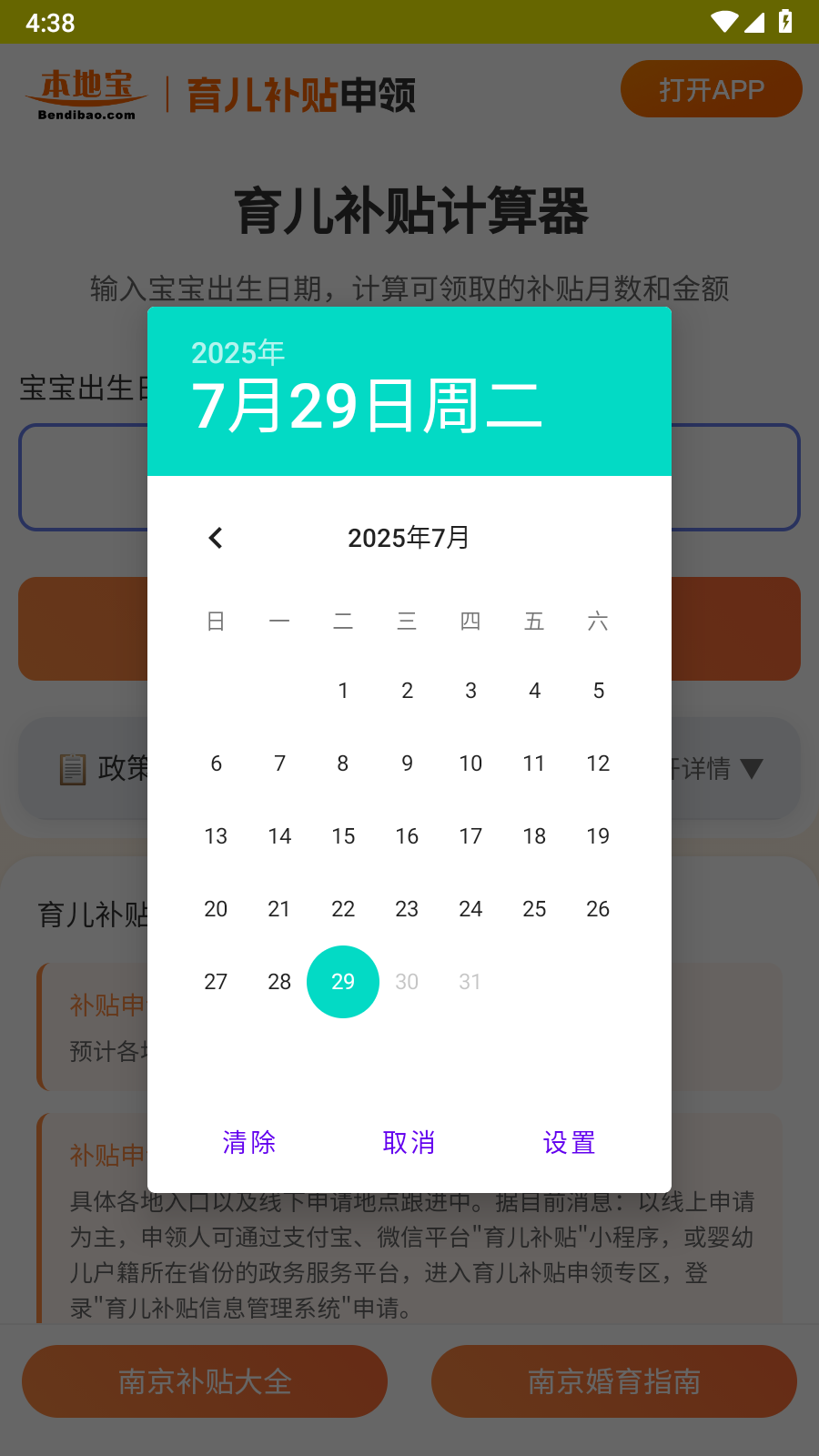Select July 12 in the calendar

click(598, 763)
